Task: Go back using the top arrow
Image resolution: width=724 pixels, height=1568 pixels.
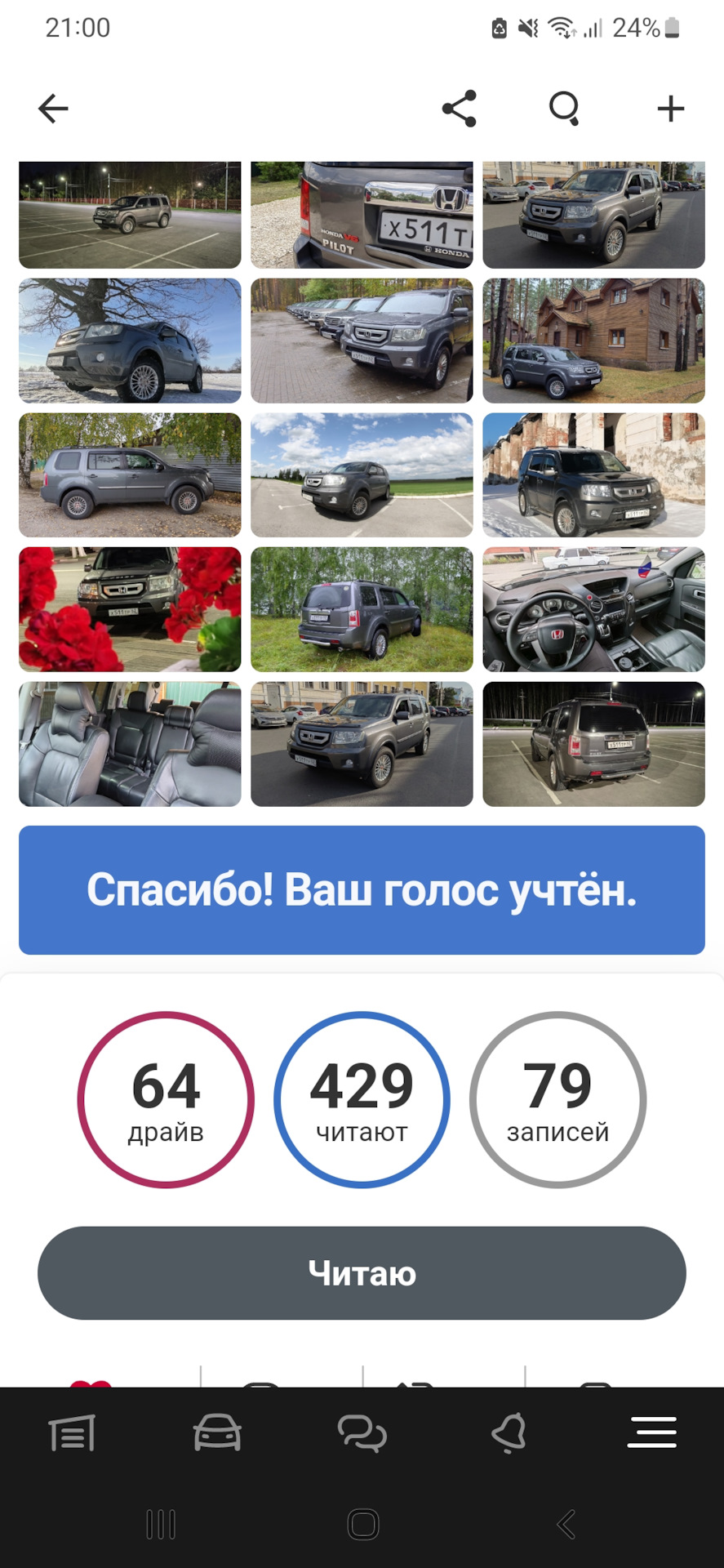Action: [53, 109]
